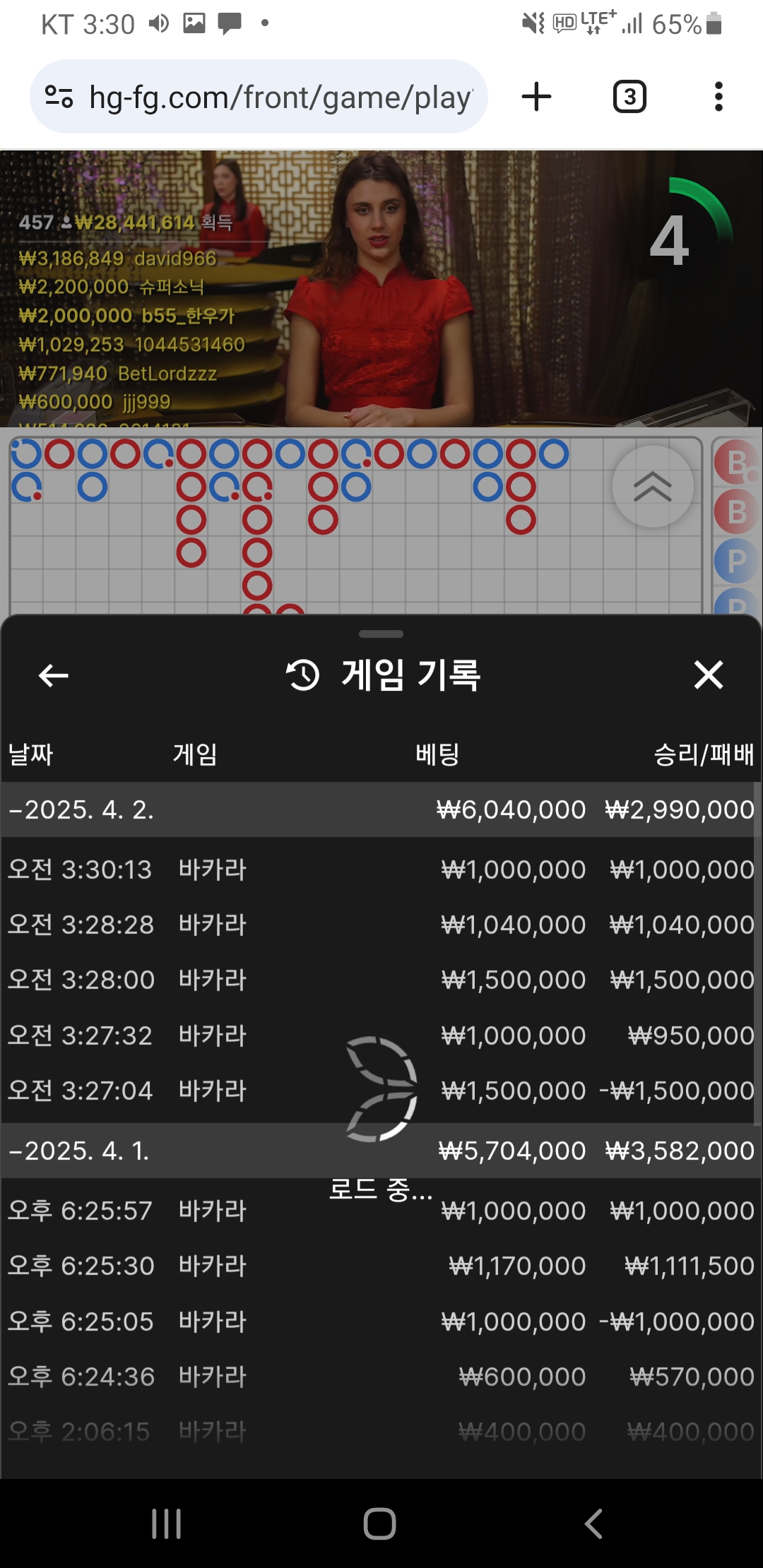The width and height of the screenshot is (763, 1568).
Task: Go back from the game history panel
Action: (53, 675)
